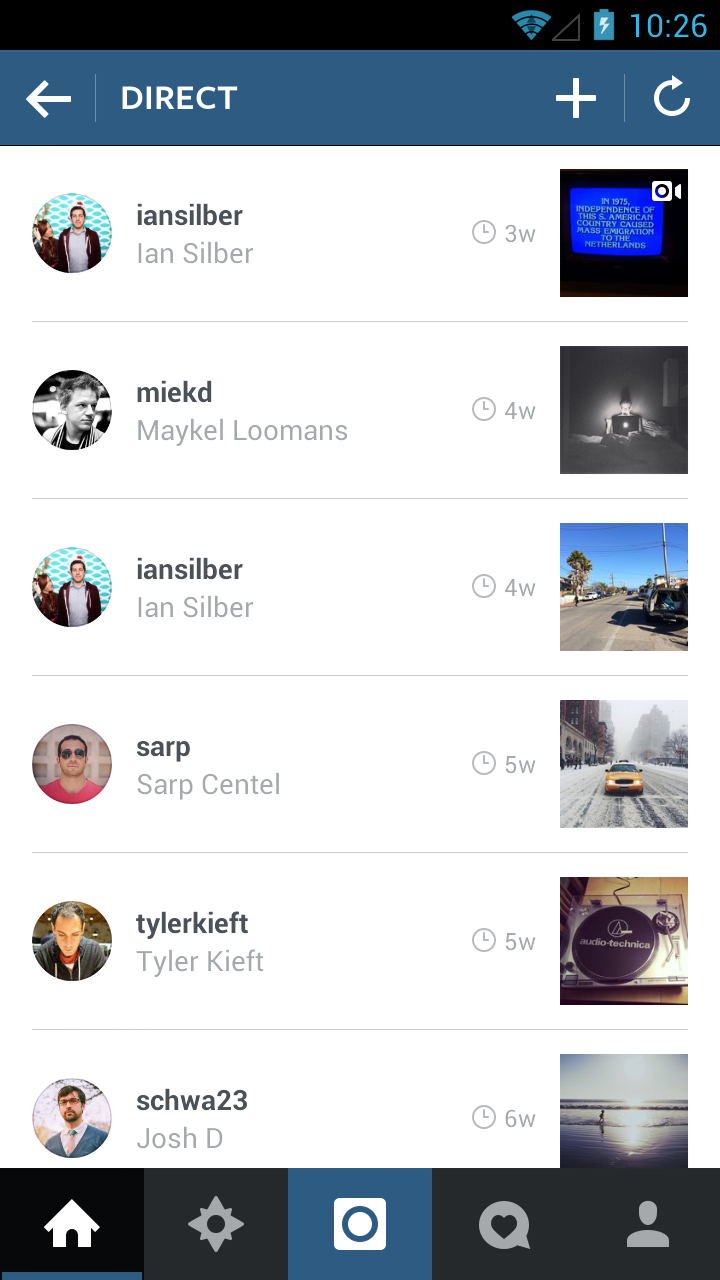Open the camera tab
Image resolution: width=720 pixels, height=1280 pixels.
click(x=360, y=1224)
